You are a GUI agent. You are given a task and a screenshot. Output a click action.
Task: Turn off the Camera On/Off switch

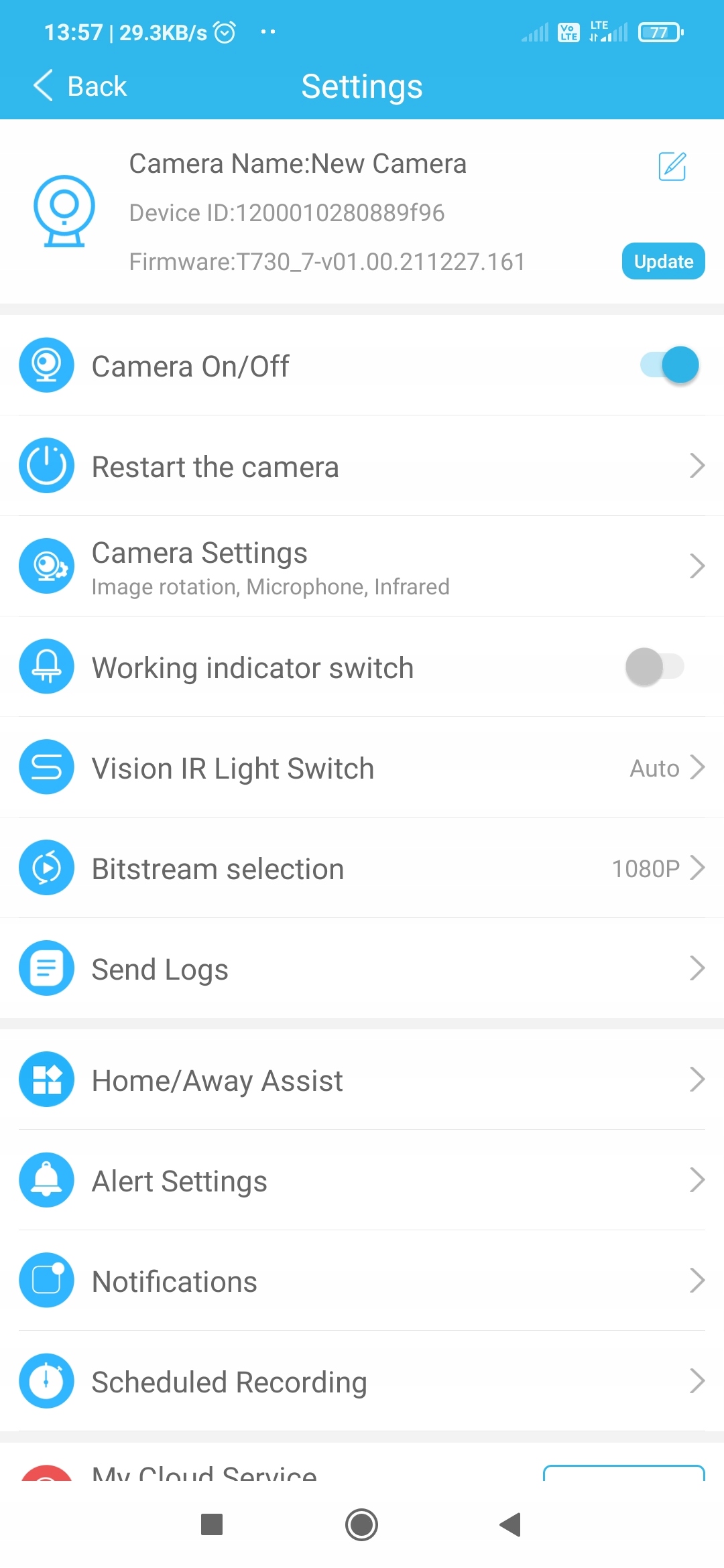(670, 365)
